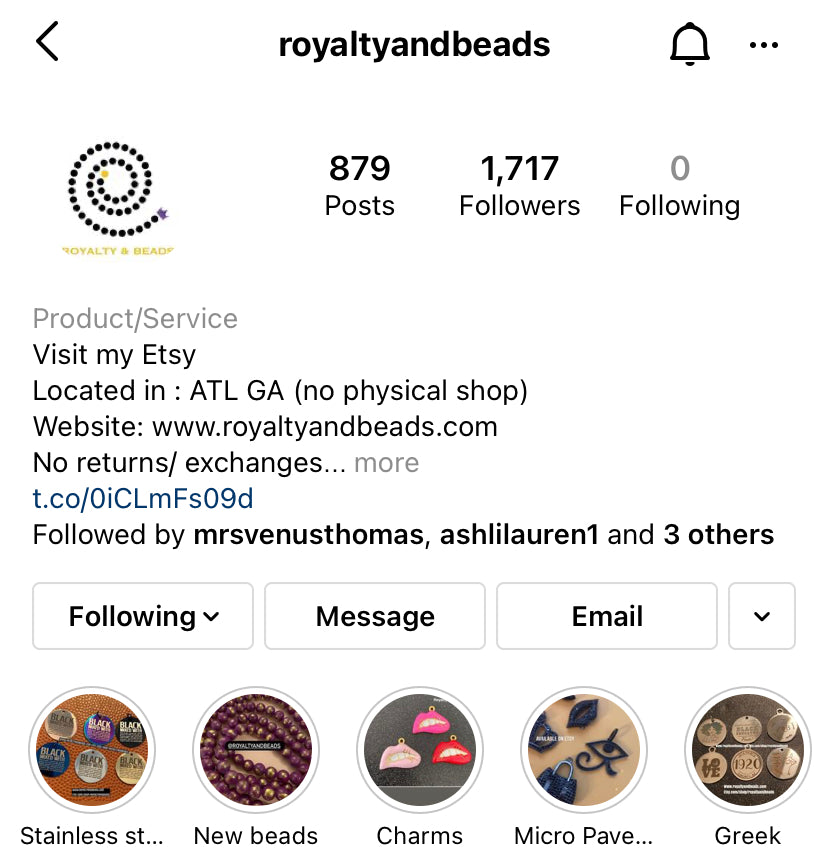The width and height of the screenshot is (828, 868).
Task: Open the Stainless st... story highlight
Action: click(x=92, y=750)
